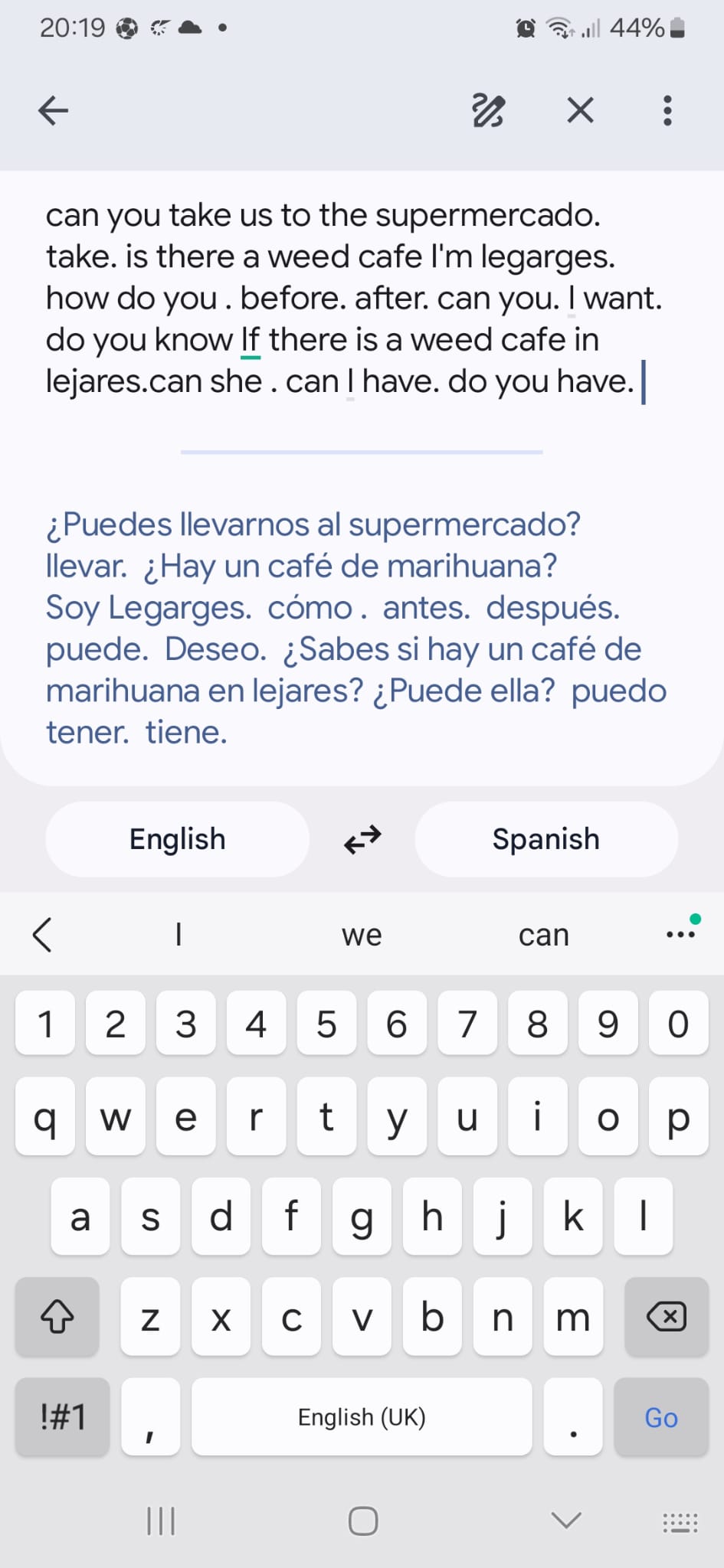Hit the Go key on the keyboard
The image size is (724, 1568).
click(660, 1417)
